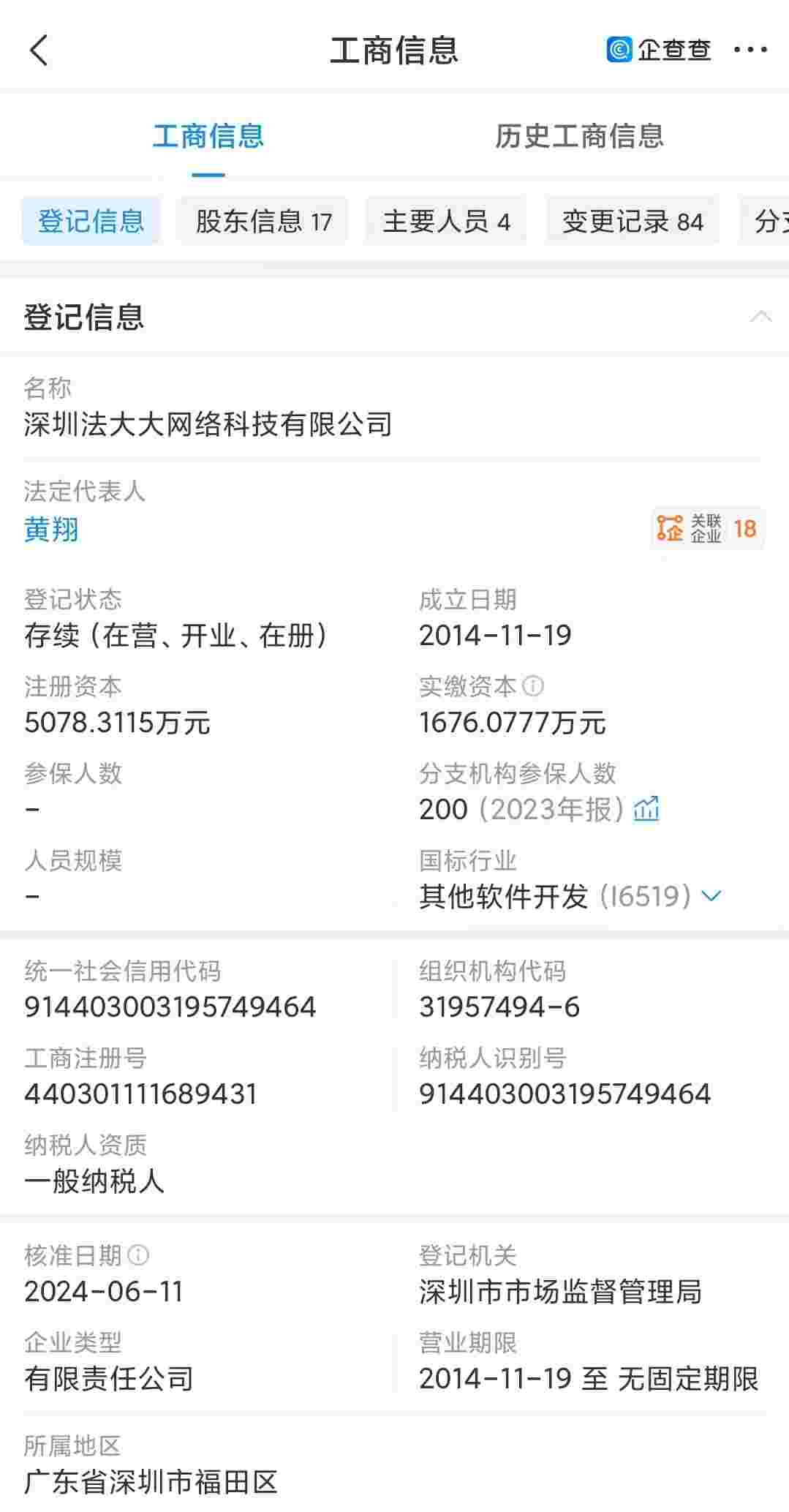The height and width of the screenshot is (1512, 789).
Task: Tap the info icon beside 核准日期
Action: pyautogui.click(x=138, y=1255)
